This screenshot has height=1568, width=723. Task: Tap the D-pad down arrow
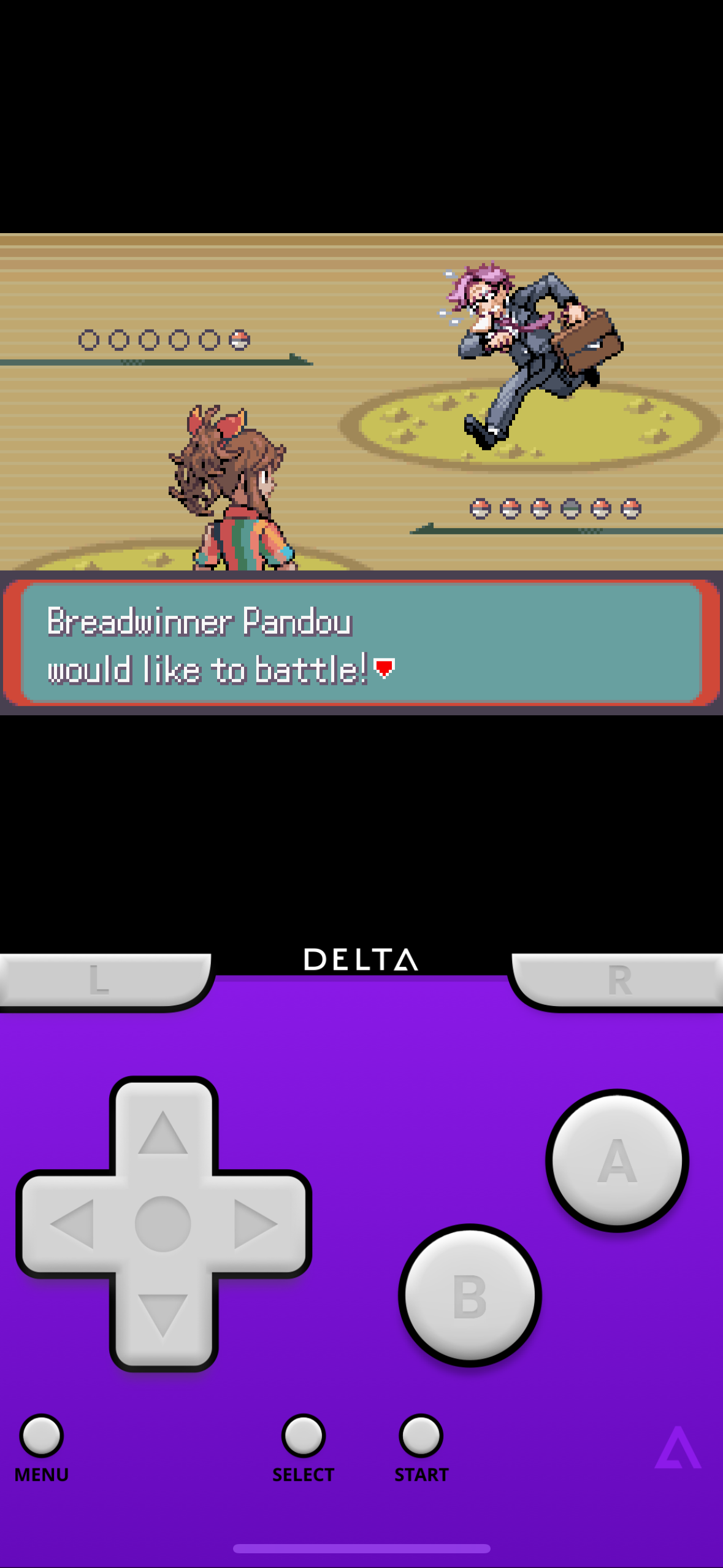click(x=163, y=1315)
